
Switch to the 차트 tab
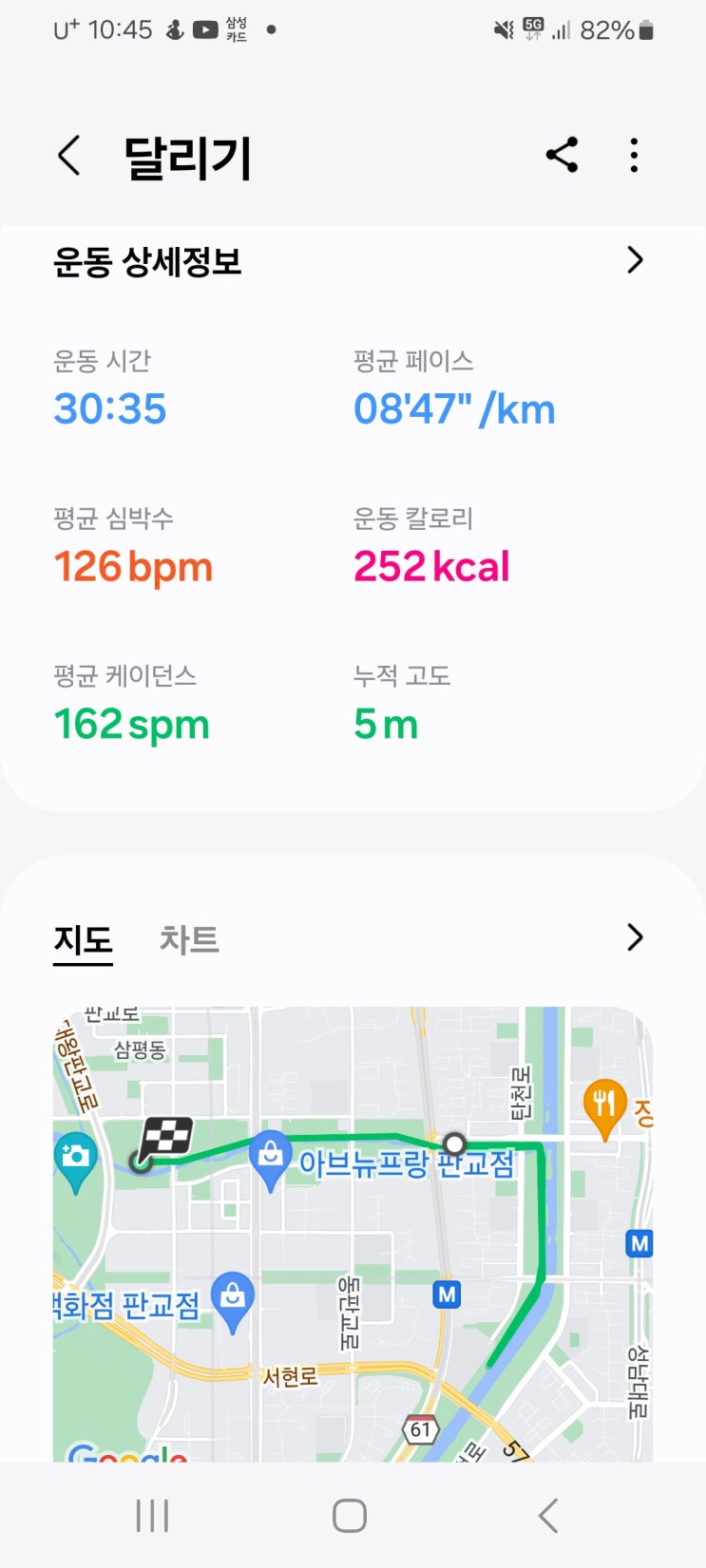(189, 939)
